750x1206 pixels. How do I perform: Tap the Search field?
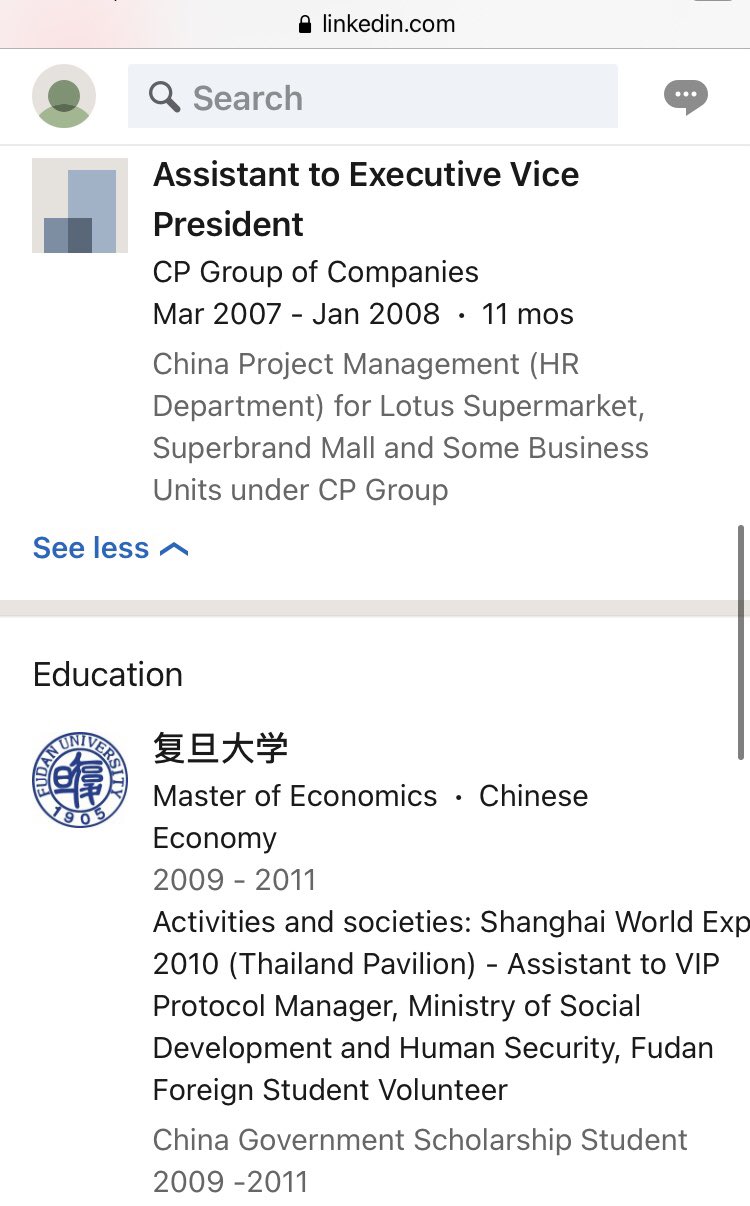(x=372, y=97)
